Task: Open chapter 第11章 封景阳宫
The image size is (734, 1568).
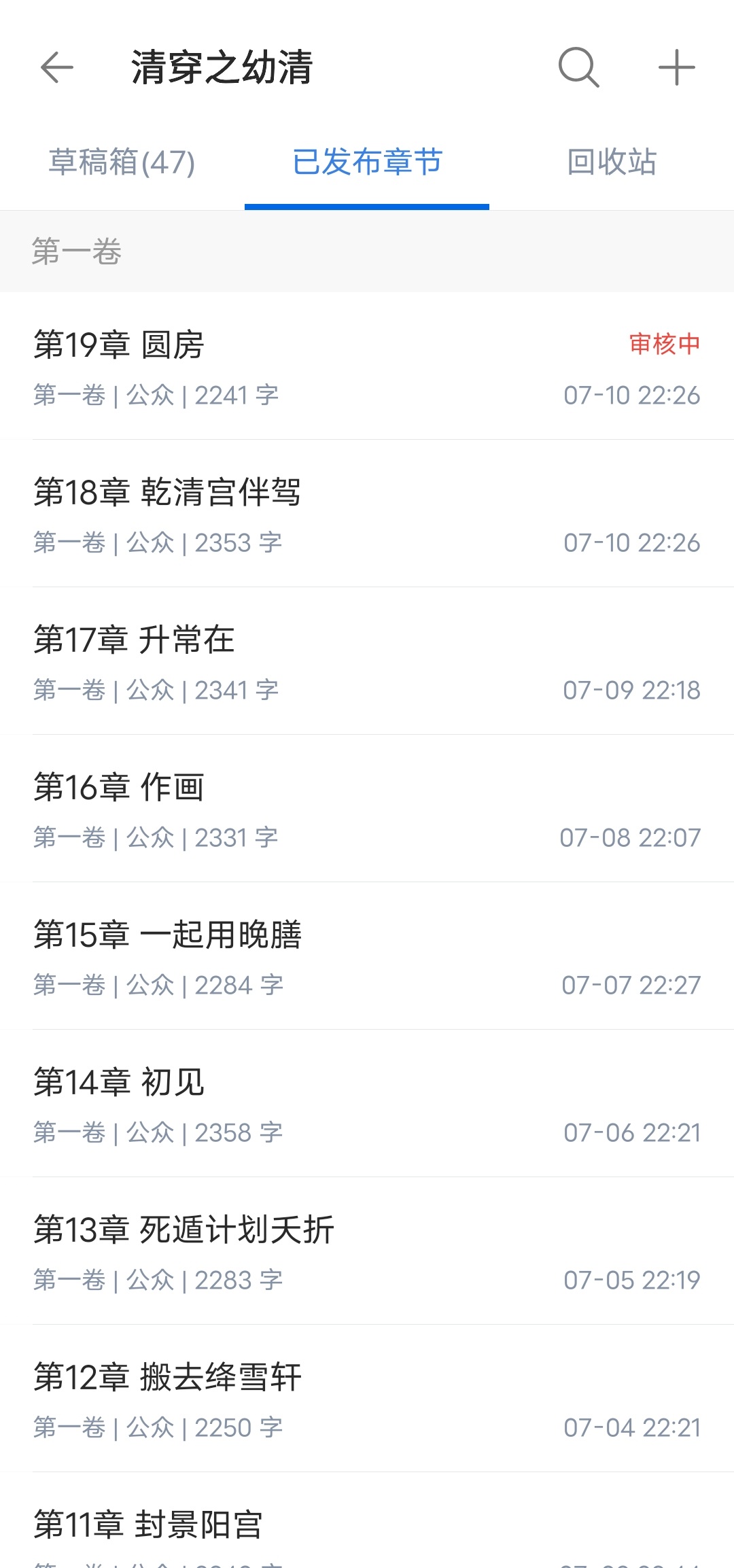Action: point(367,1521)
